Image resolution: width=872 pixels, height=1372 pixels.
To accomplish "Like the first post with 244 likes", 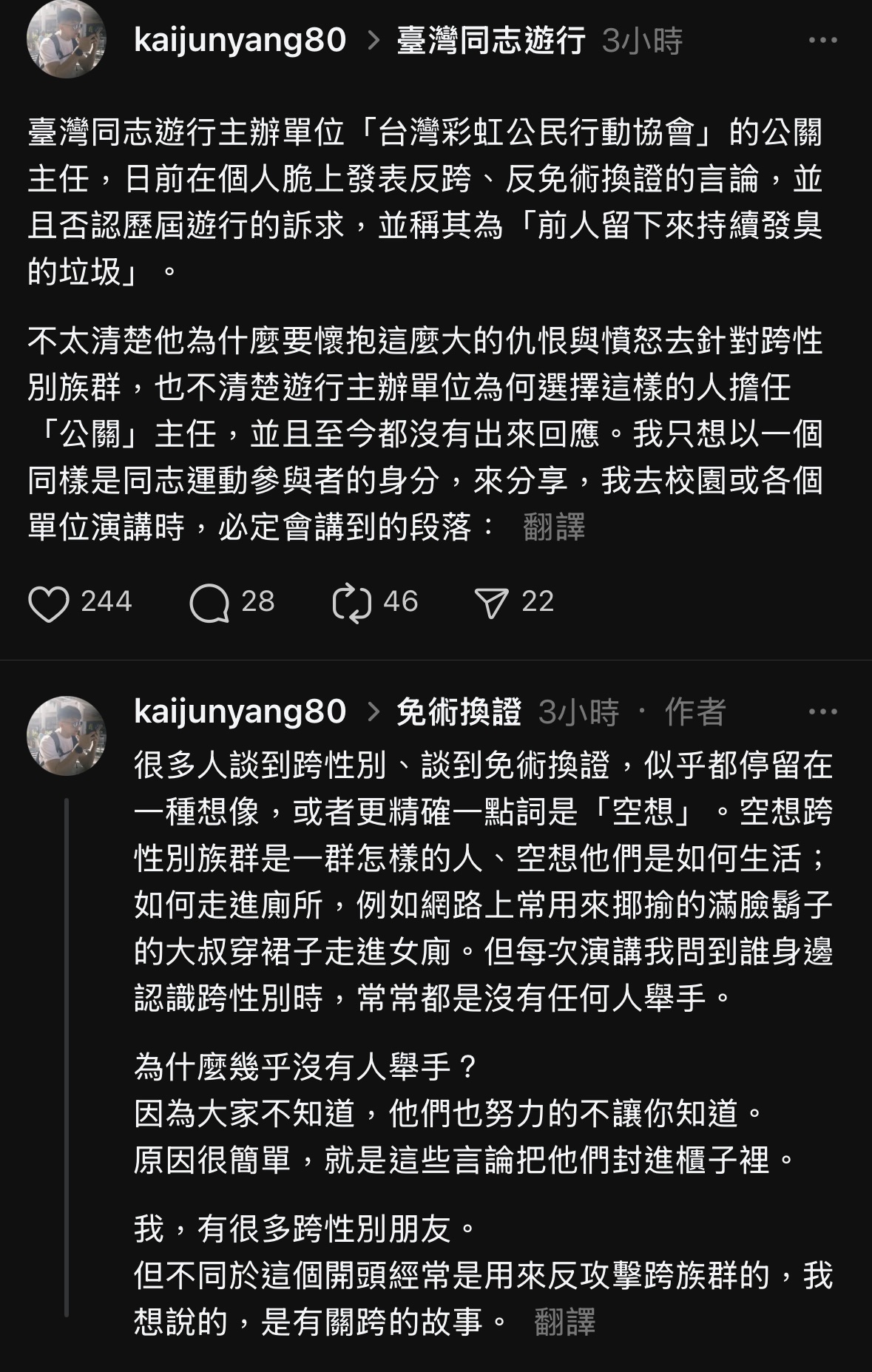I will (49, 602).
